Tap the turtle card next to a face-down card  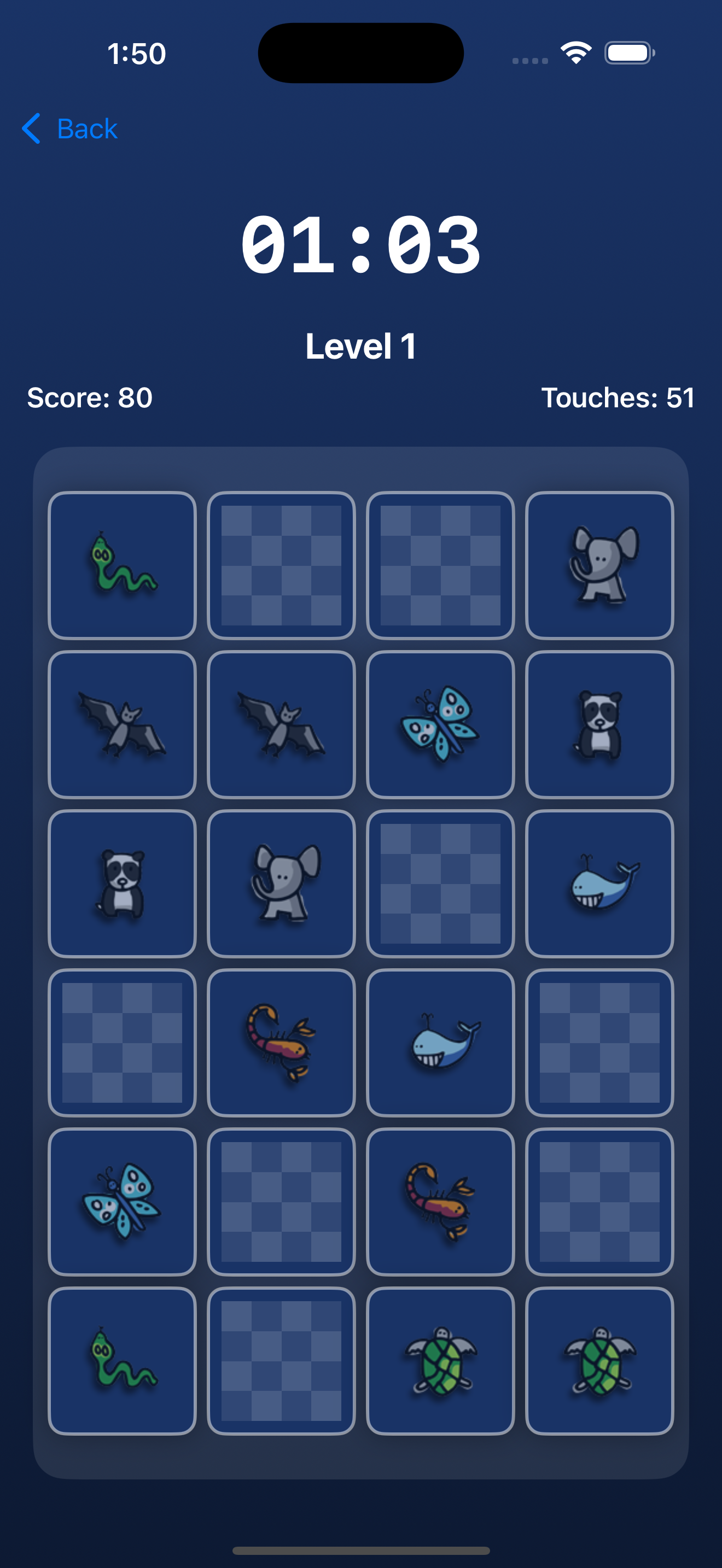(x=440, y=1360)
